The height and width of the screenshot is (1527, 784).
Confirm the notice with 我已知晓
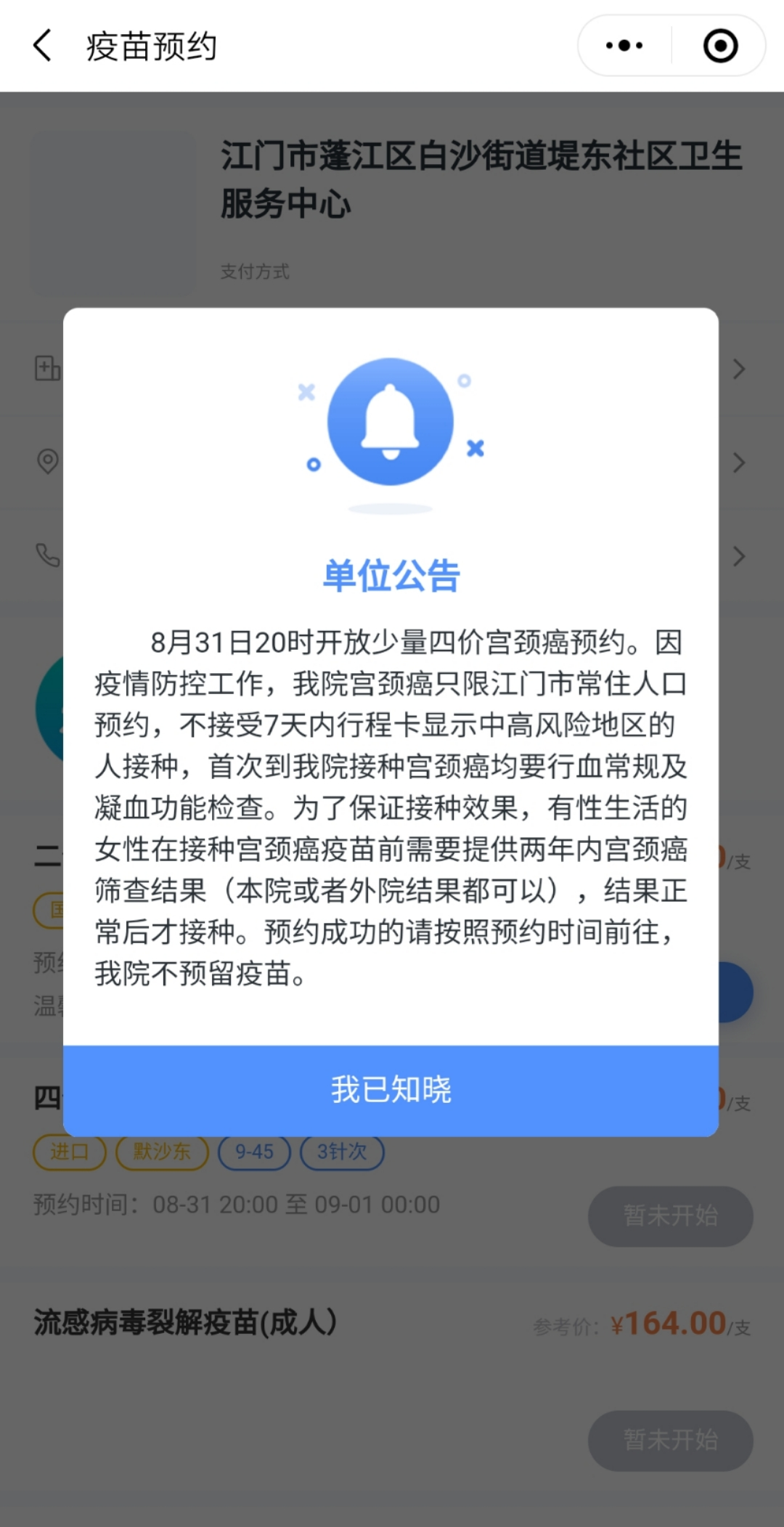pyautogui.click(x=391, y=1090)
